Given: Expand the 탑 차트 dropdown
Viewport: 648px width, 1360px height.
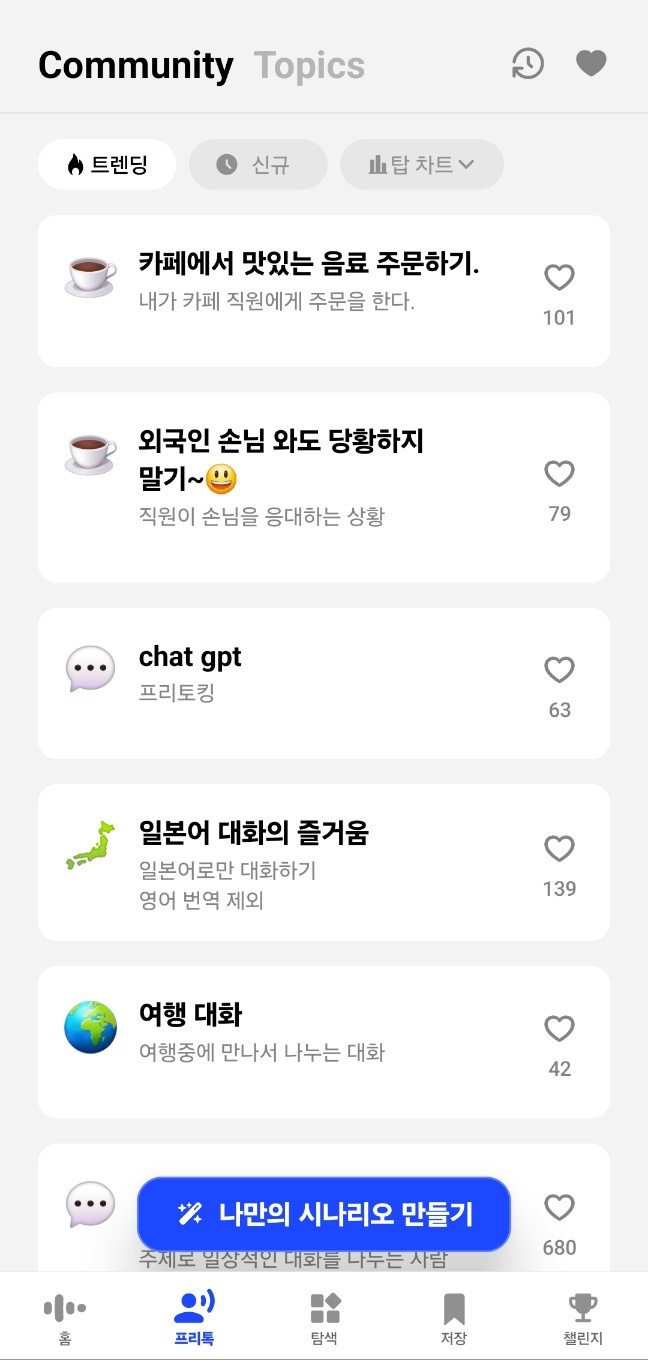Looking at the screenshot, I should 422,165.
